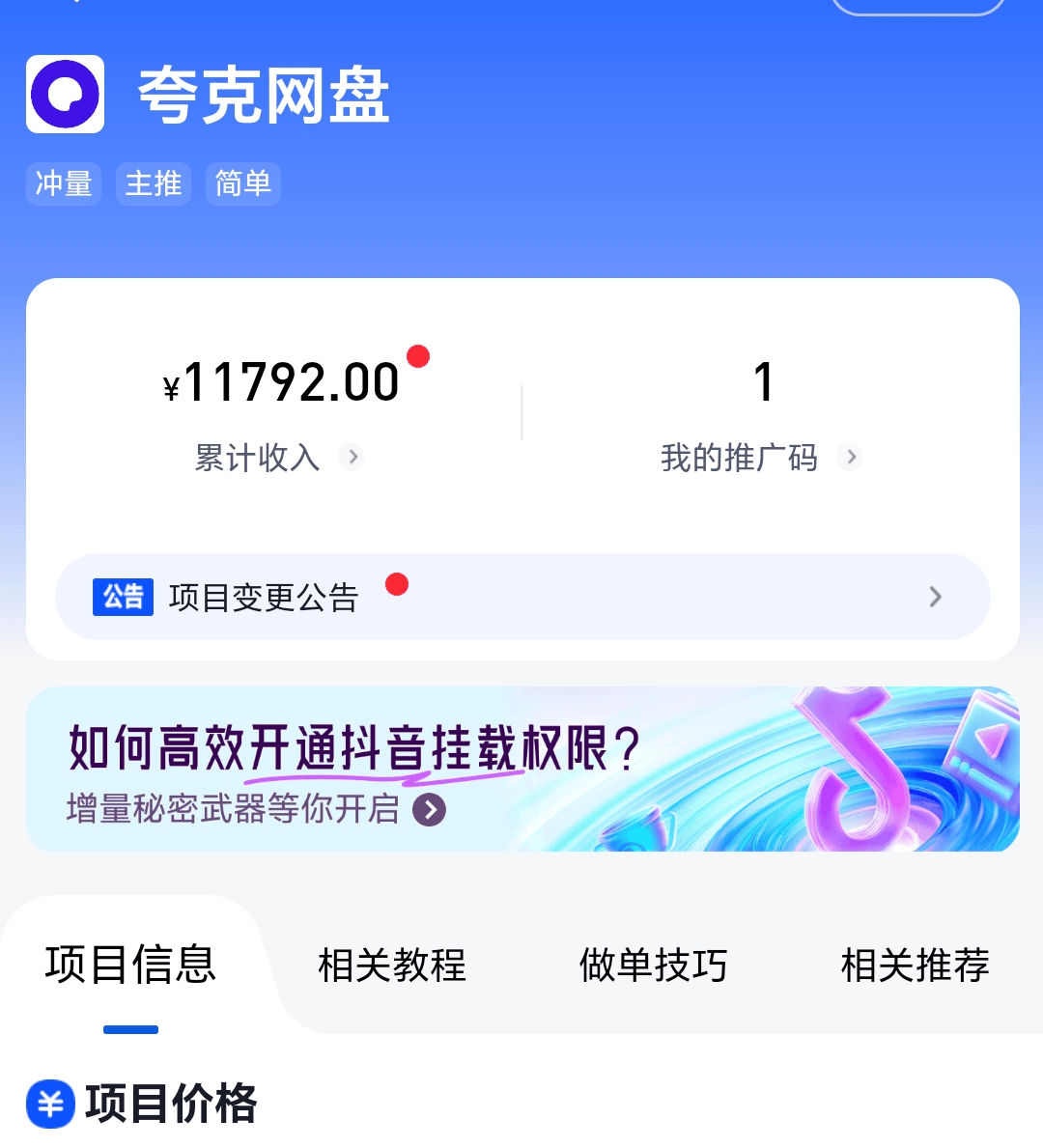This screenshot has width=1043, height=1148.
Task: Switch to the 做单技巧 tab
Action: (654, 965)
